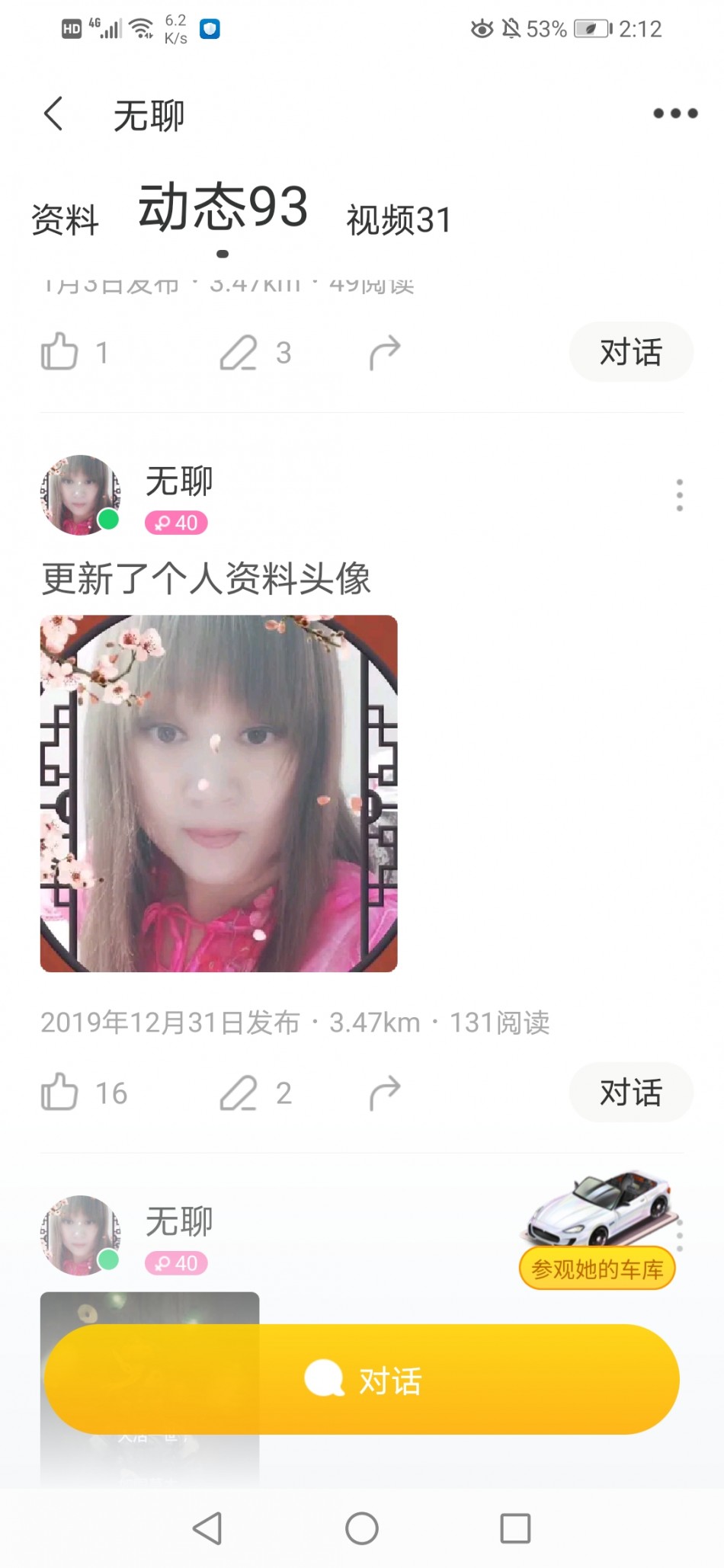Share the post with 3 comments

tap(385, 353)
